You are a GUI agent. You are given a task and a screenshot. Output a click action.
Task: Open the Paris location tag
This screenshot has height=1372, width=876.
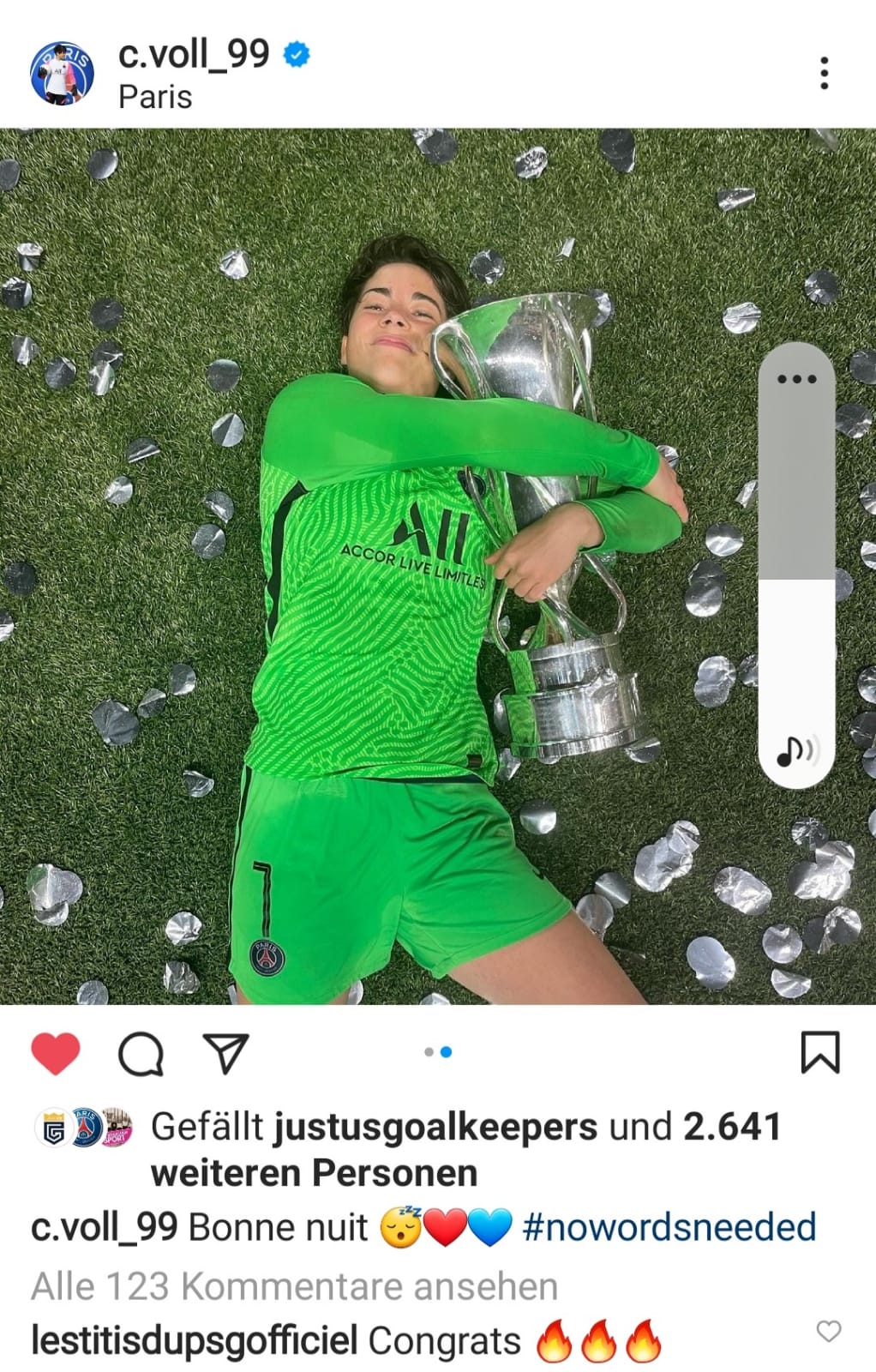coord(155,97)
